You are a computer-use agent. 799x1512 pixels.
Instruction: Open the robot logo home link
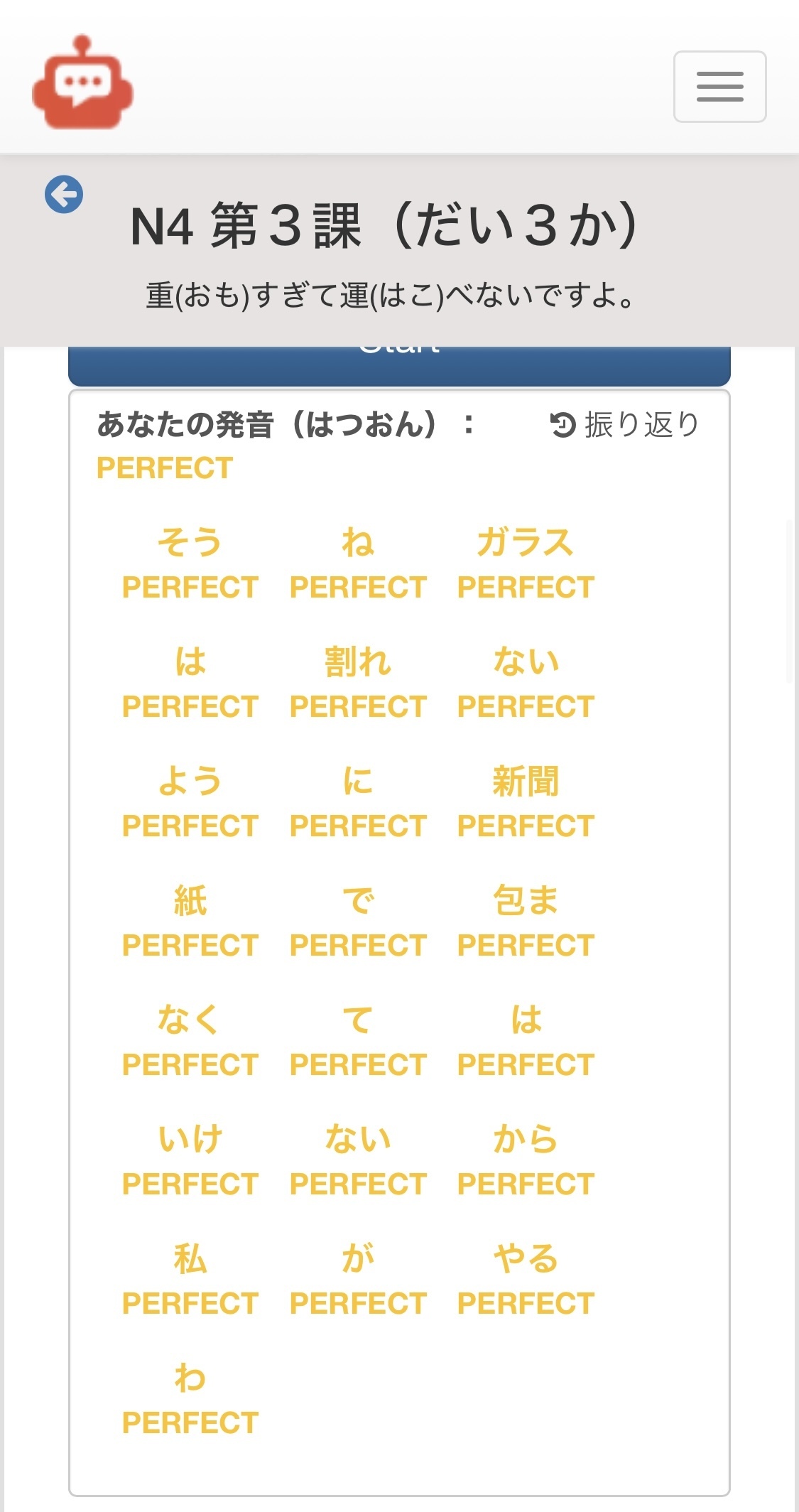pos(82,82)
